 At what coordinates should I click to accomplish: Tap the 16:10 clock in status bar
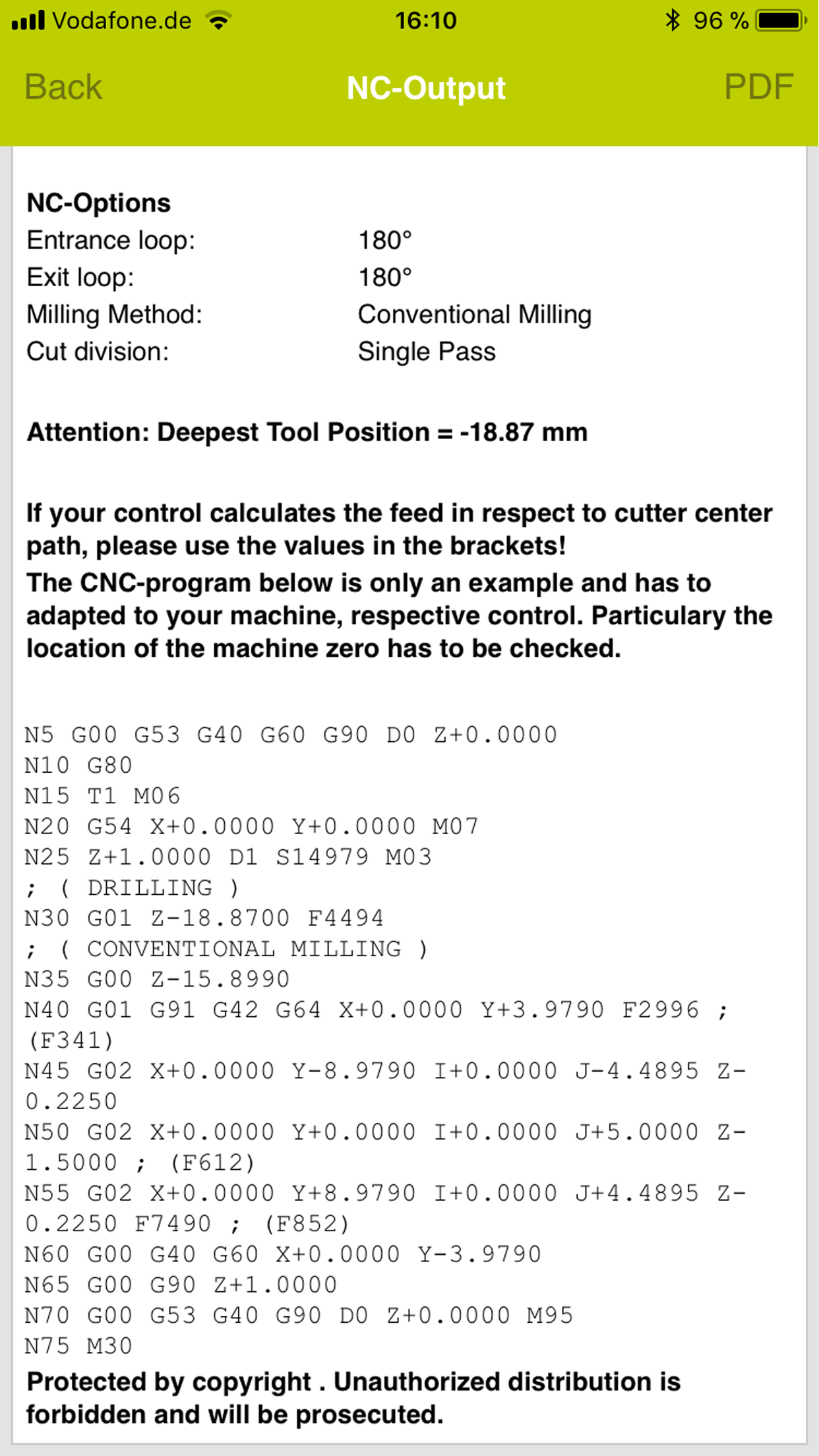pos(425,20)
